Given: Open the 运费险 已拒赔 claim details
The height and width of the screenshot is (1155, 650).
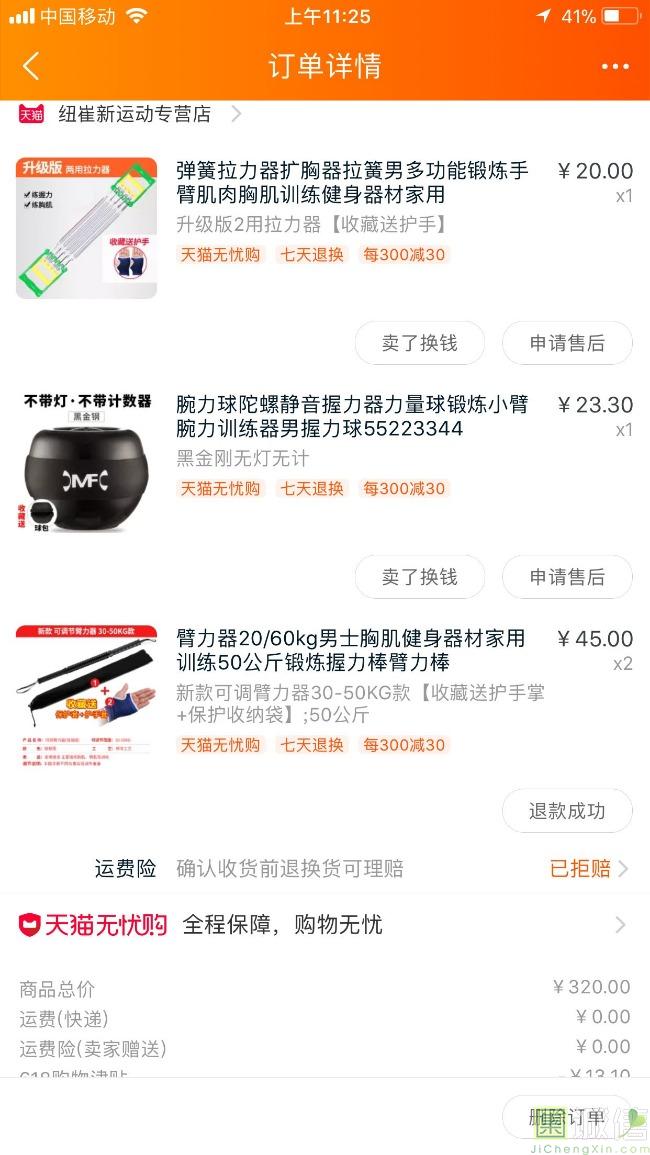Looking at the screenshot, I should pos(588,869).
